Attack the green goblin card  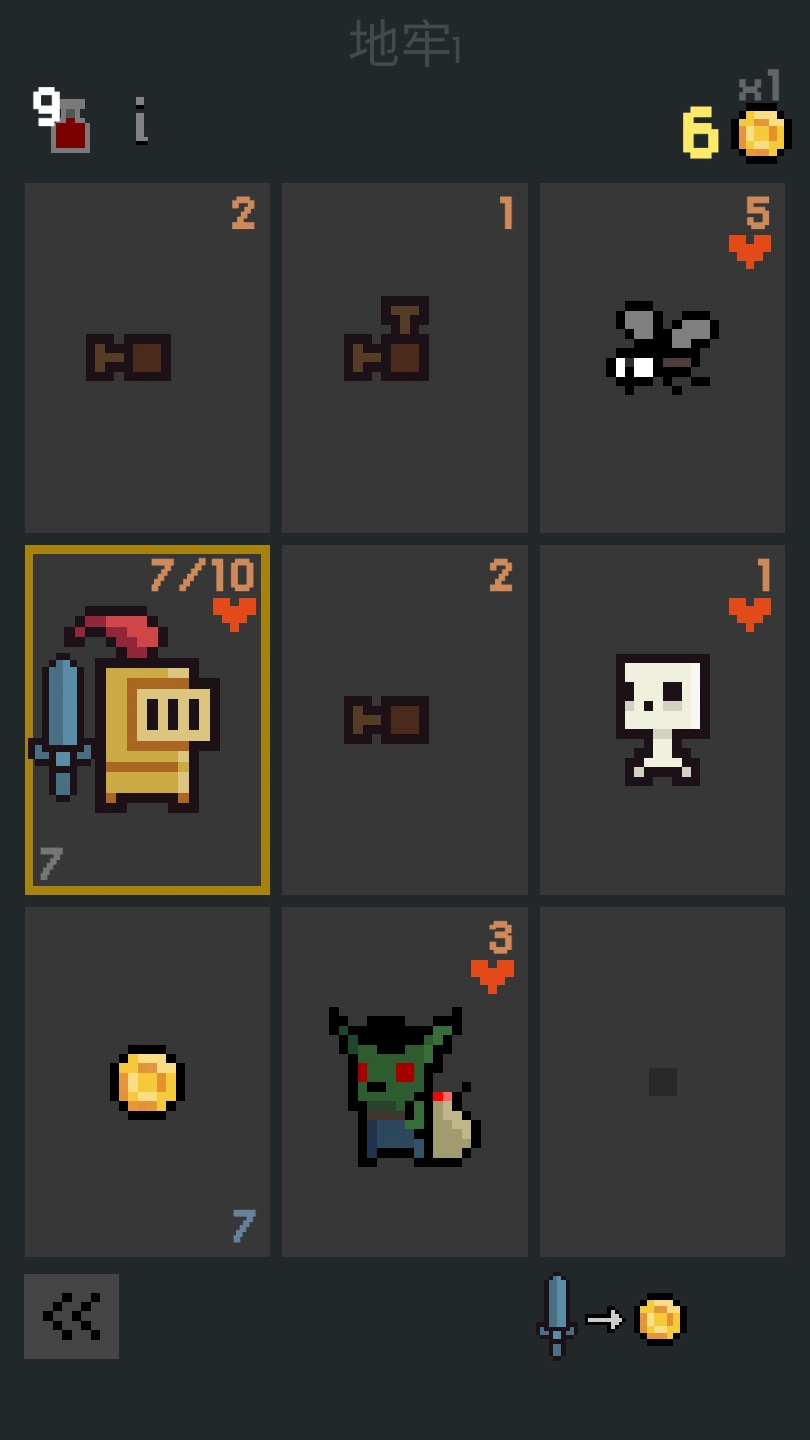point(404,1082)
